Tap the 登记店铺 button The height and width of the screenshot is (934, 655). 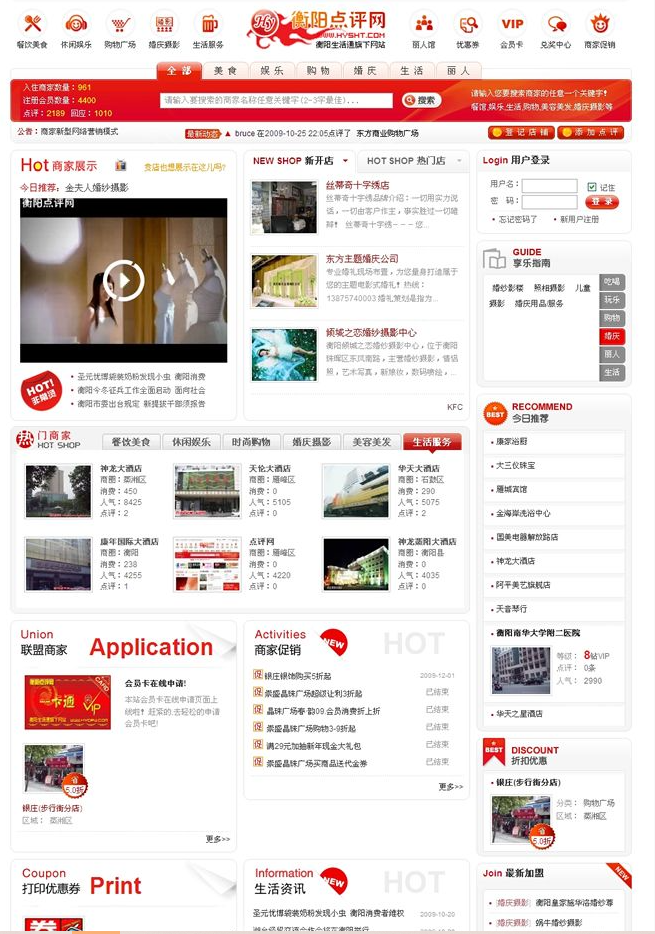(x=521, y=132)
